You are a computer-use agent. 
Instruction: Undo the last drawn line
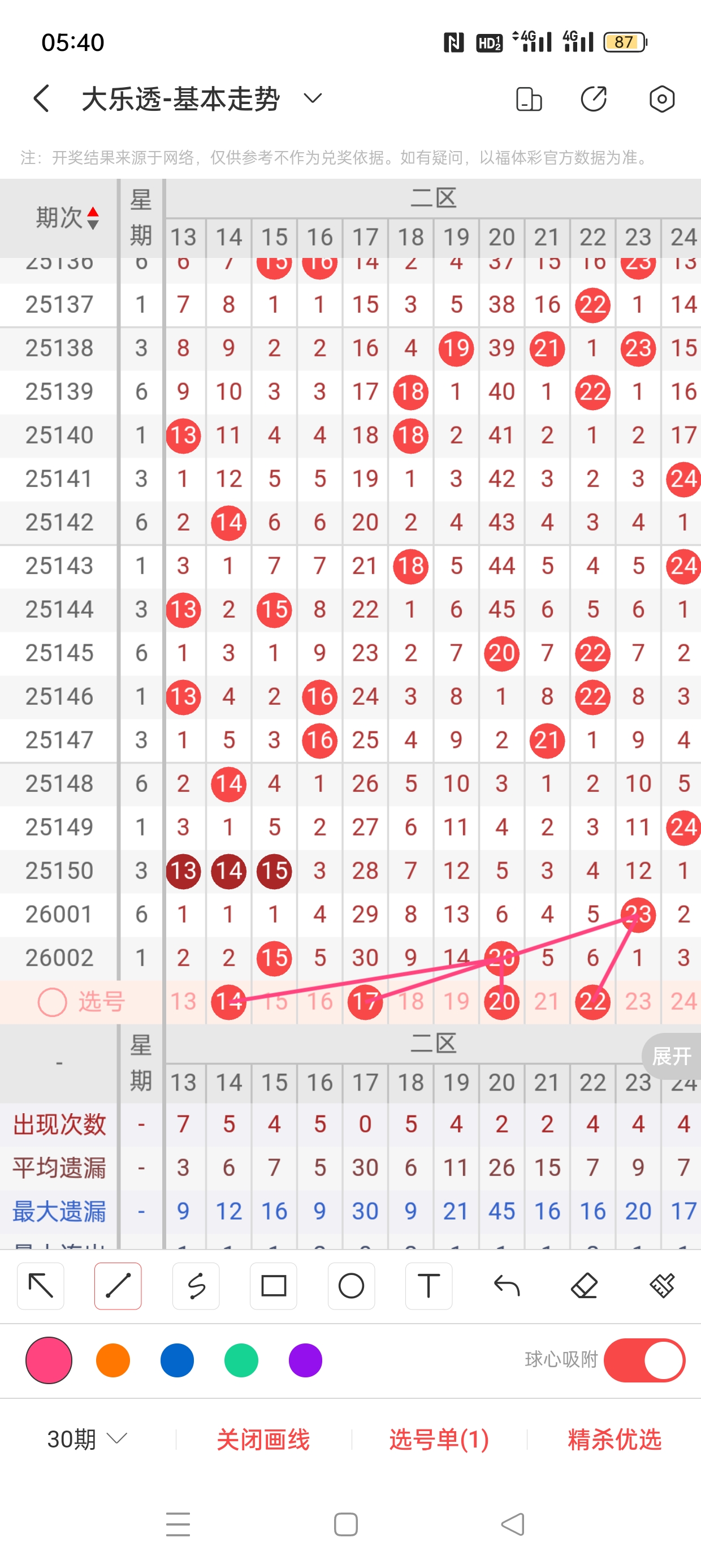tap(507, 1286)
